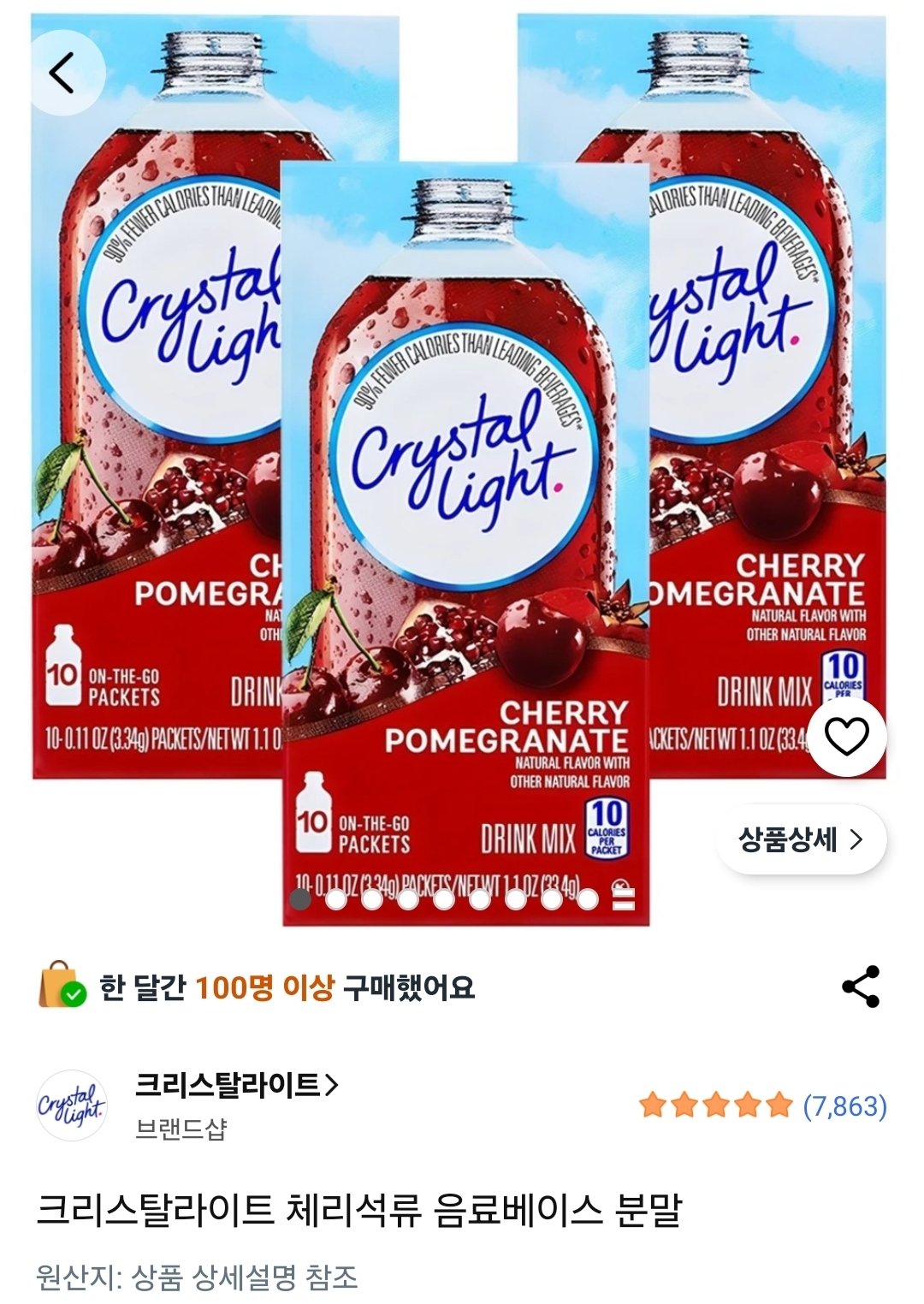Image resolution: width=924 pixels, height=1304 pixels.
Task: Open 상품상세 product details
Action: (801, 839)
